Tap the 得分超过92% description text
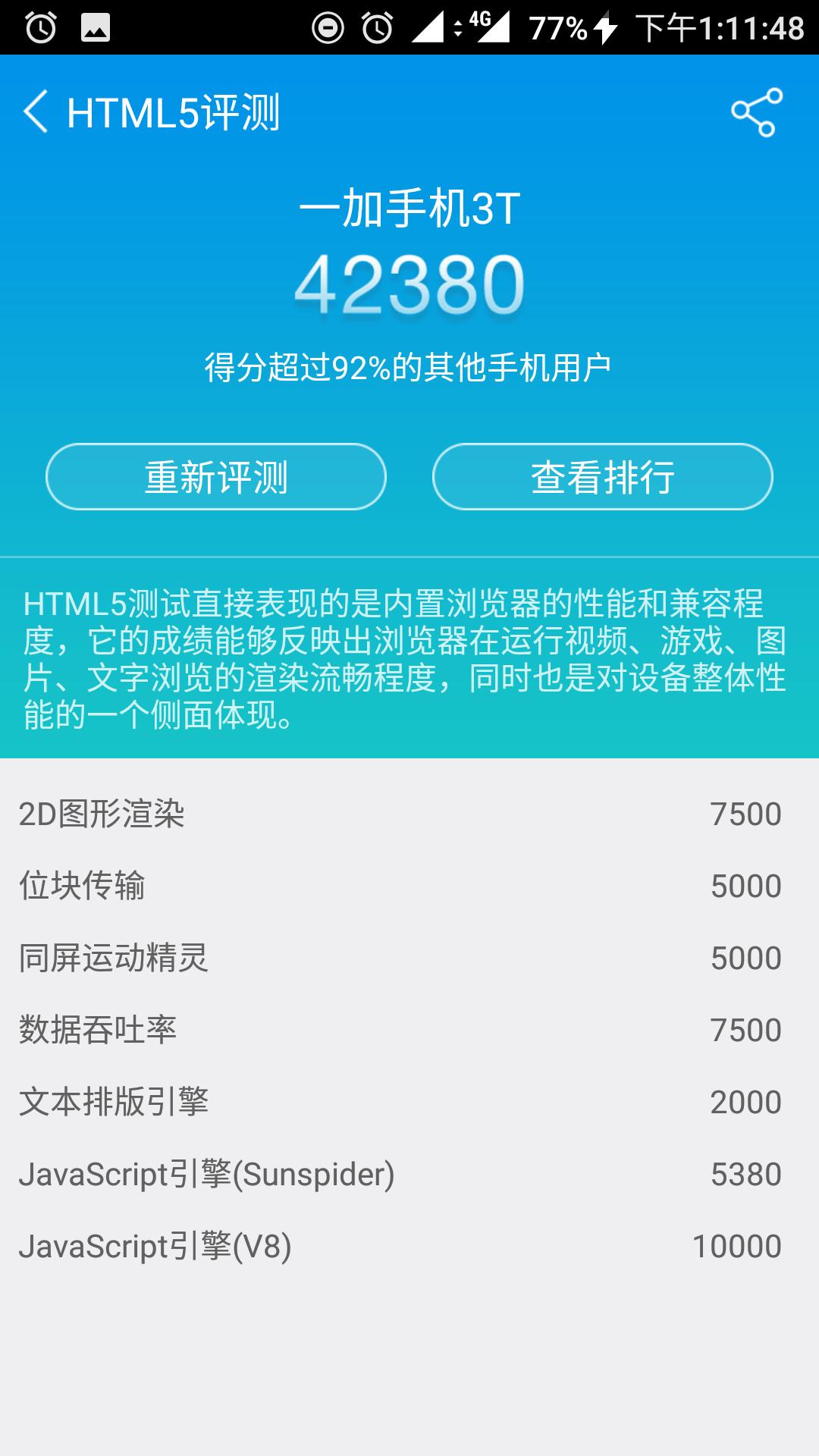Image resolution: width=819 pixels, height=1456 pixels. point(409,366)
